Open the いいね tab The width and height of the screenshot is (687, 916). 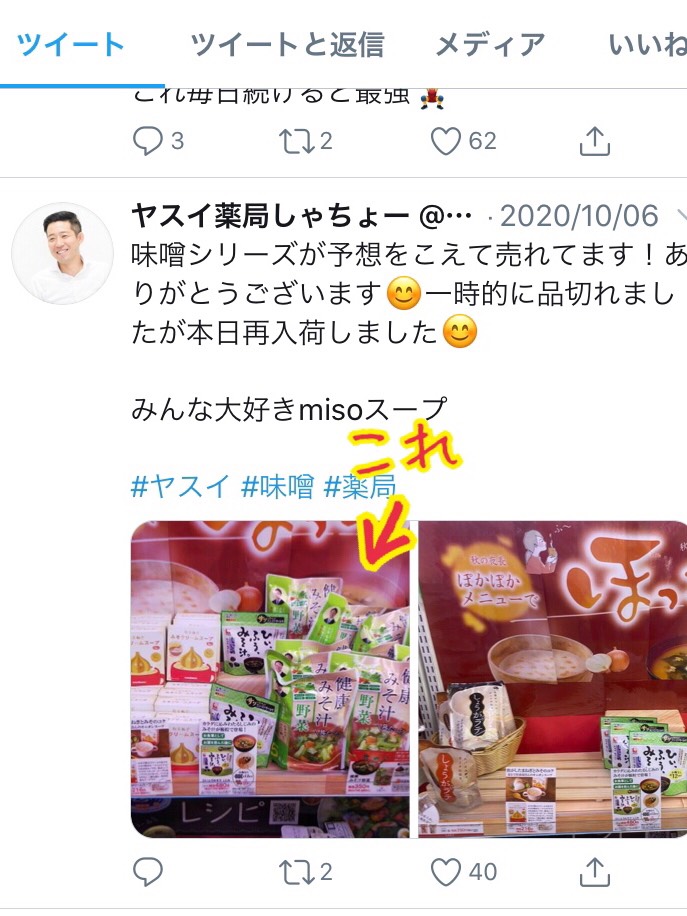tap(647, 45)
